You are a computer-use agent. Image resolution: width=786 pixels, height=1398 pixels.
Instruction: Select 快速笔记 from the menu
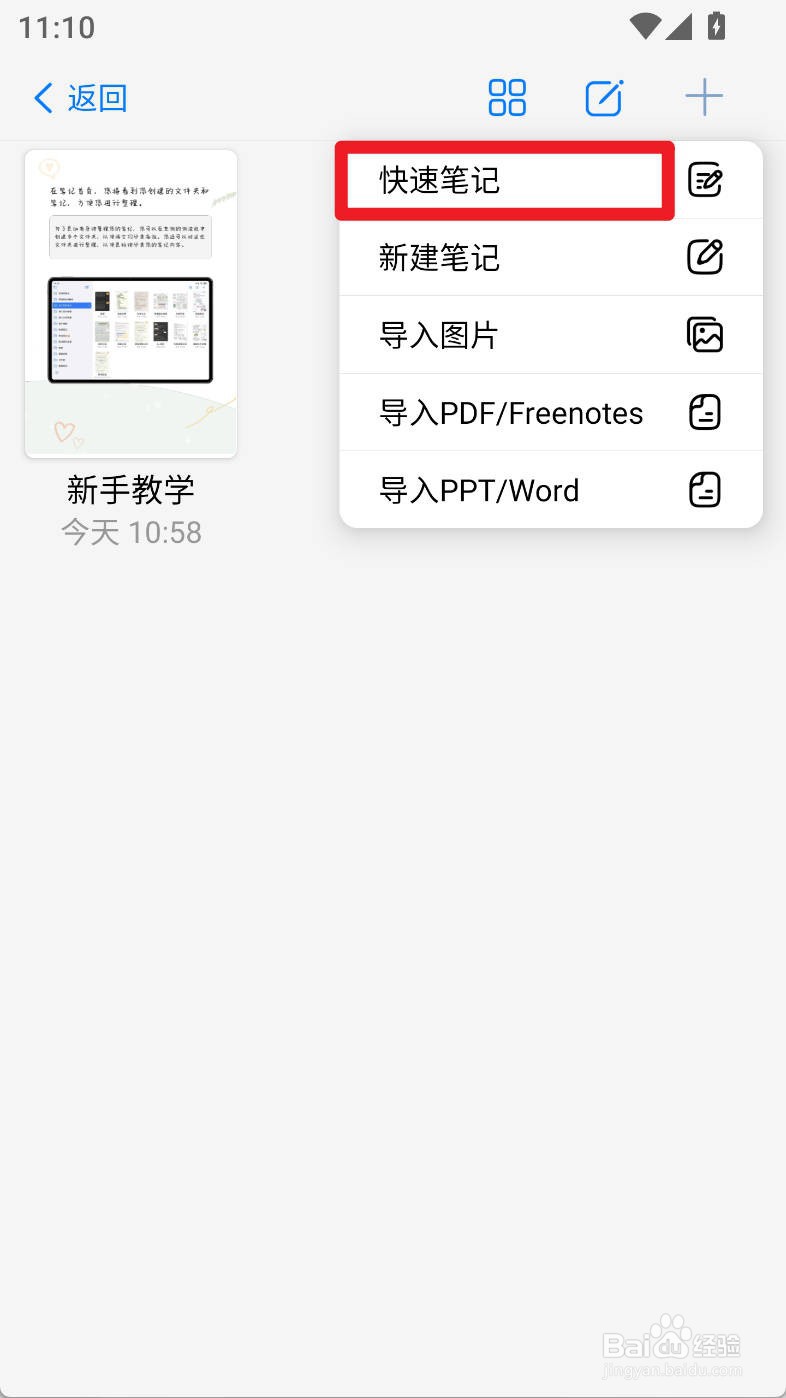tap(551, 181)
